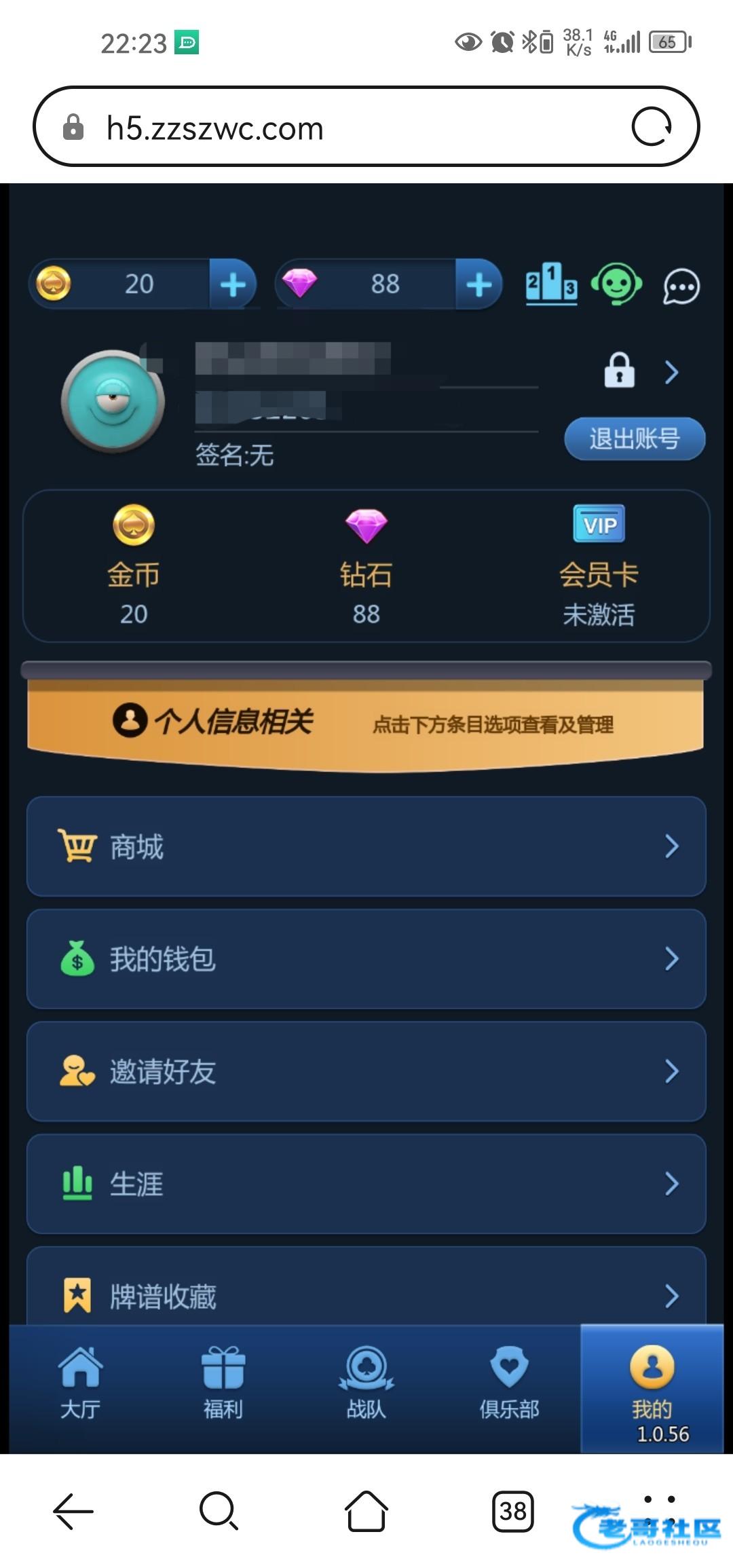Open 牌谱收藏 saved hand records
Image resolution: width=733 pixels, height=1568 pixels.
(366, 1294)
